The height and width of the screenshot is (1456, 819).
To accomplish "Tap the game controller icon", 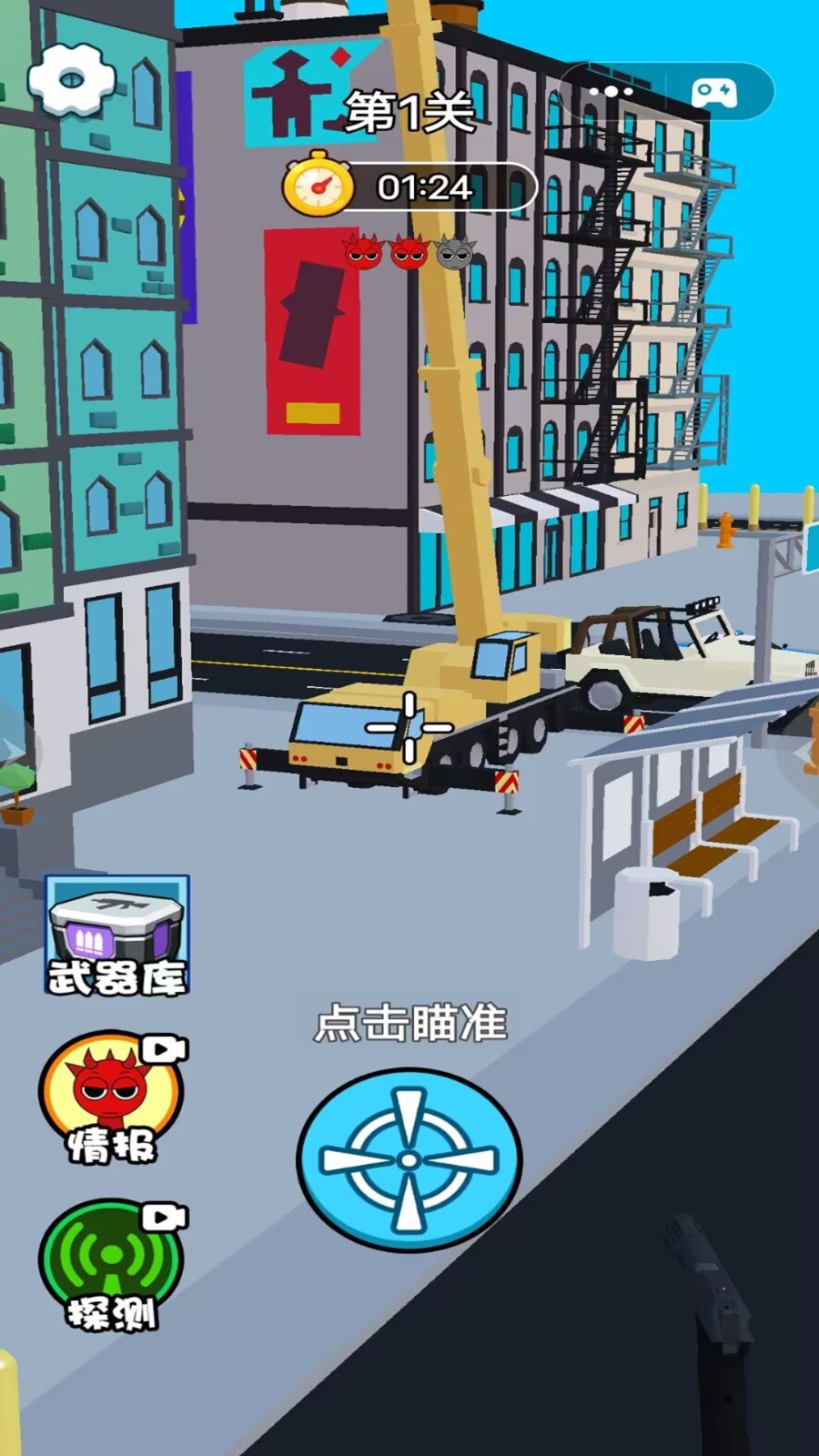I will [714, 92].
